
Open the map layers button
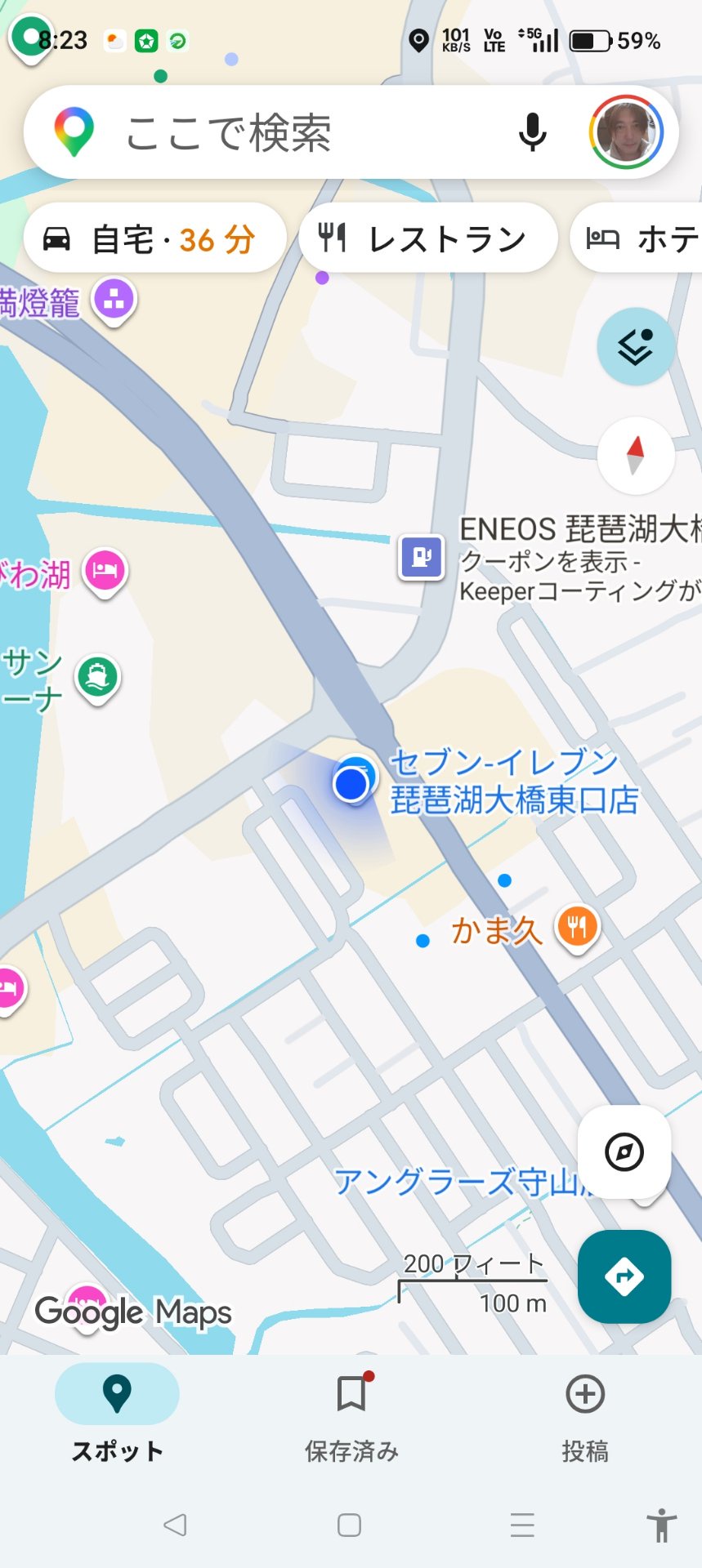(x=636, y=347)
